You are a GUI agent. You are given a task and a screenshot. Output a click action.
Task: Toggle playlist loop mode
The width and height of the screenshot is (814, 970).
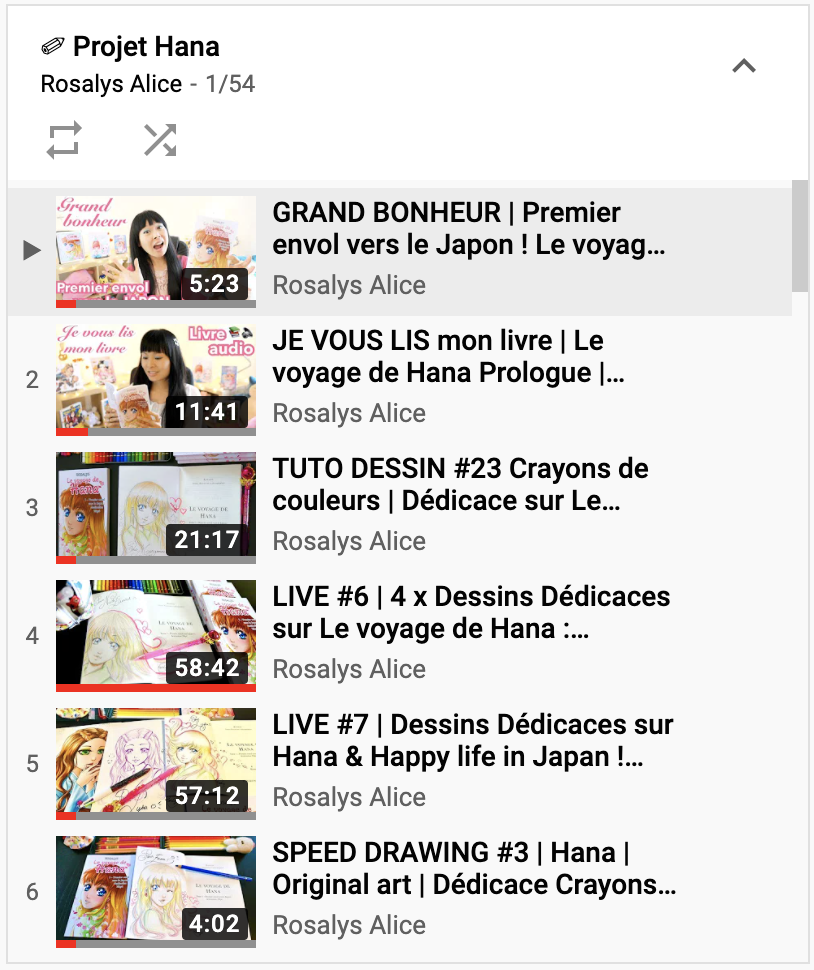click(x=64, y=140)
